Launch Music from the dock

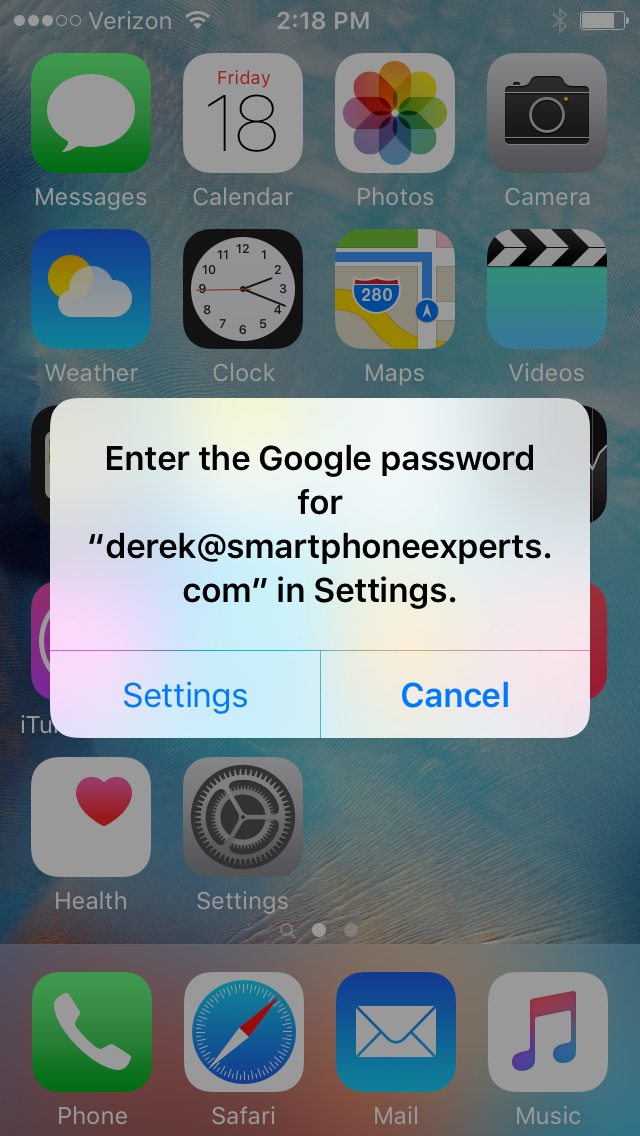tap(547, 1032)
